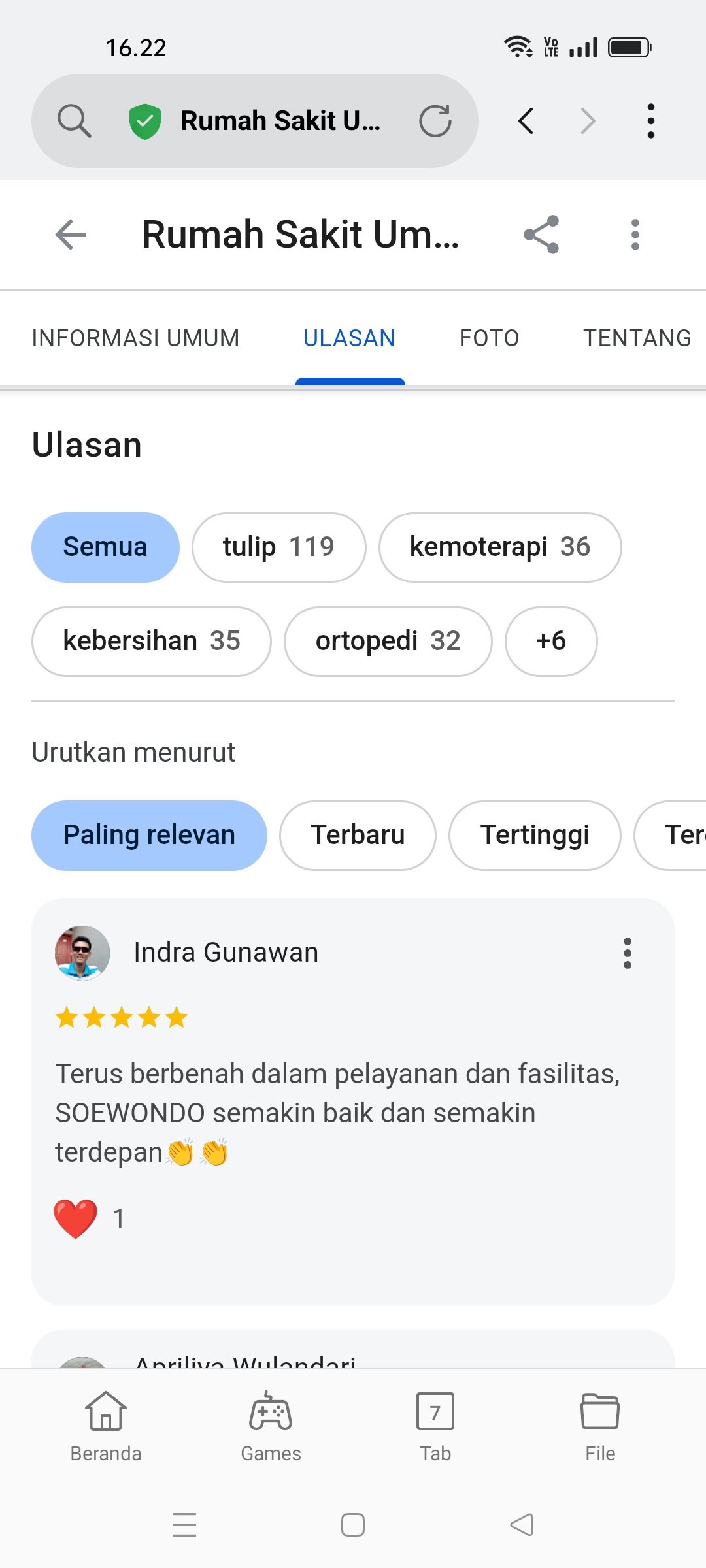The width and height of the screenshot is (706, 1568).
Task: Filter reviews by kemoterapi
Action: click(500, 547)
